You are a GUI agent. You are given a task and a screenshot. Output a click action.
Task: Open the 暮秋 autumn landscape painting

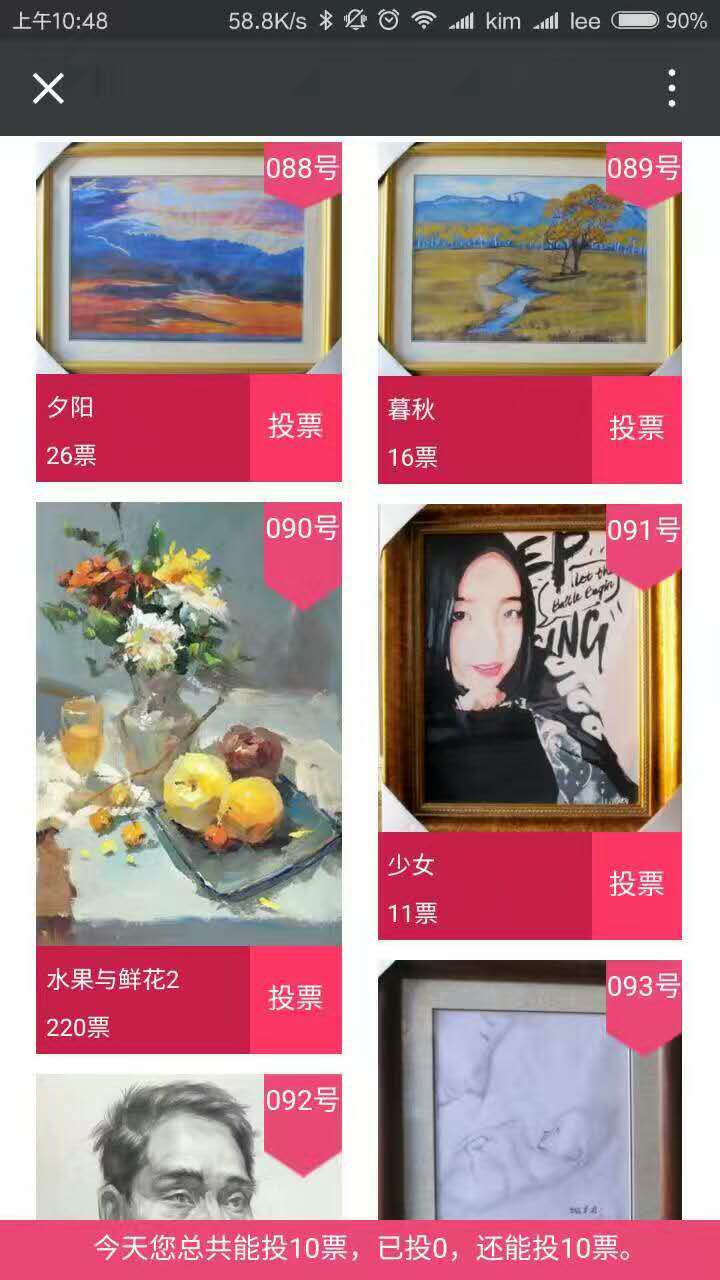coord(529,260)
